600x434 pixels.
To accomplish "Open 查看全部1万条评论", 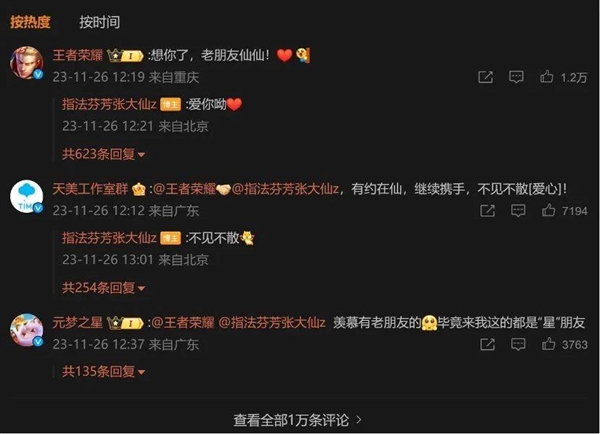I will pyautogui.click(x=299, y=420).
